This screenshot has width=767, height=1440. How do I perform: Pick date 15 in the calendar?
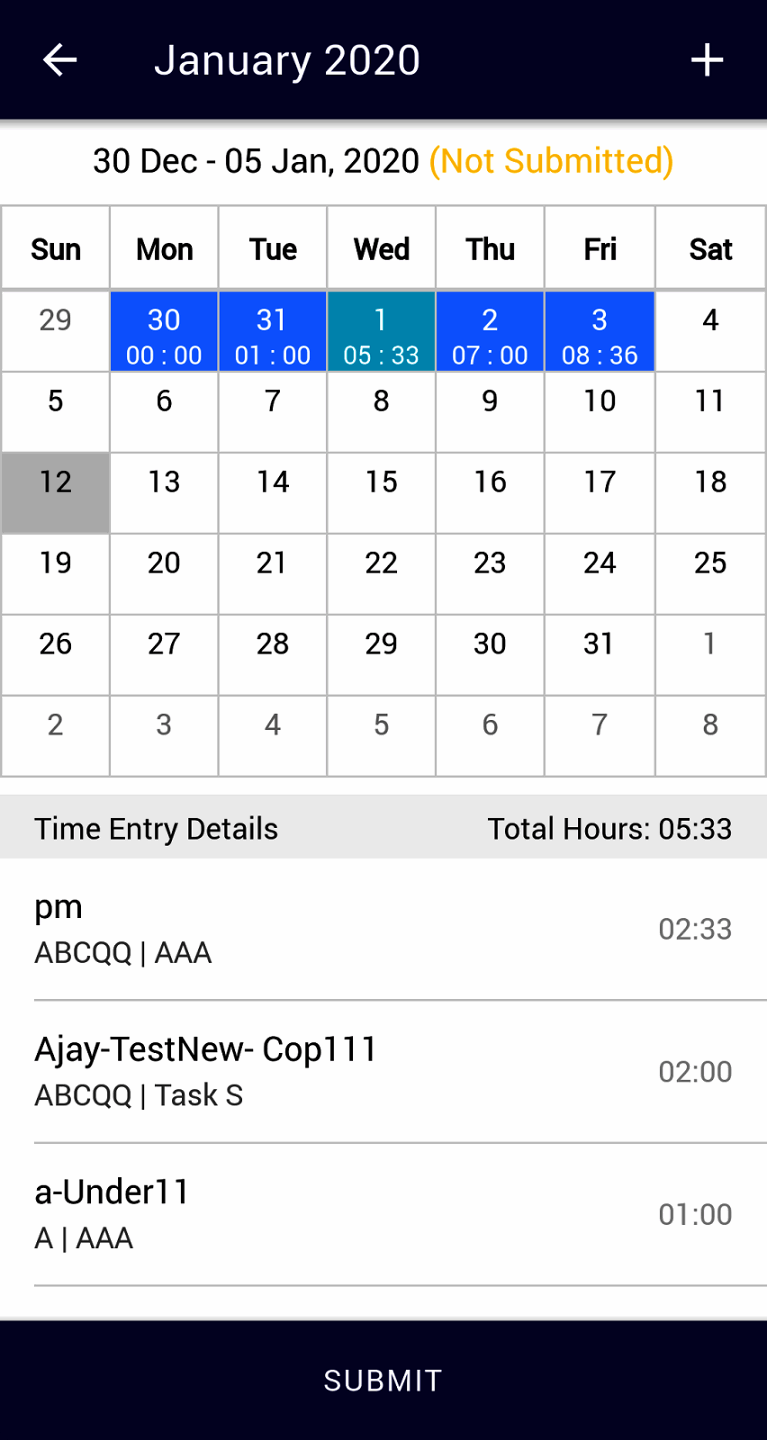[381, 492]
